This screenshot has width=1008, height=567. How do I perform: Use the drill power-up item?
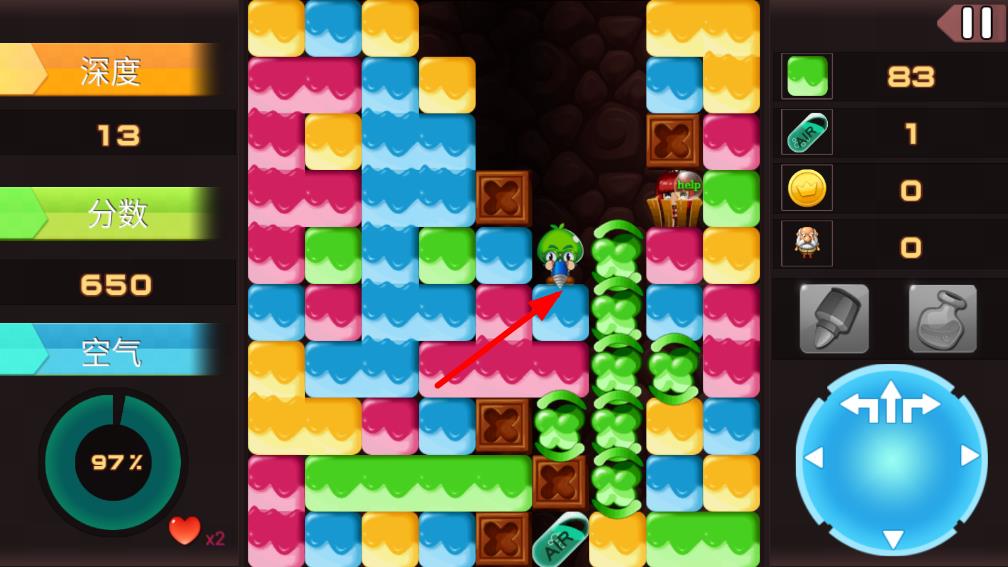coord(834,319)
